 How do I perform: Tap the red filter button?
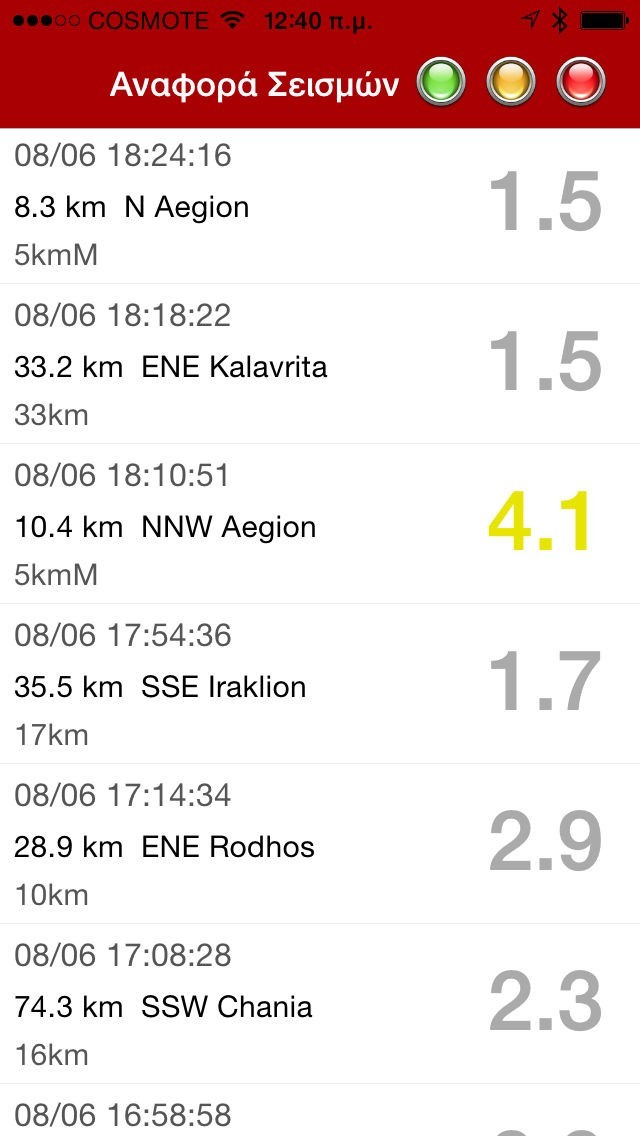(581, 83)
